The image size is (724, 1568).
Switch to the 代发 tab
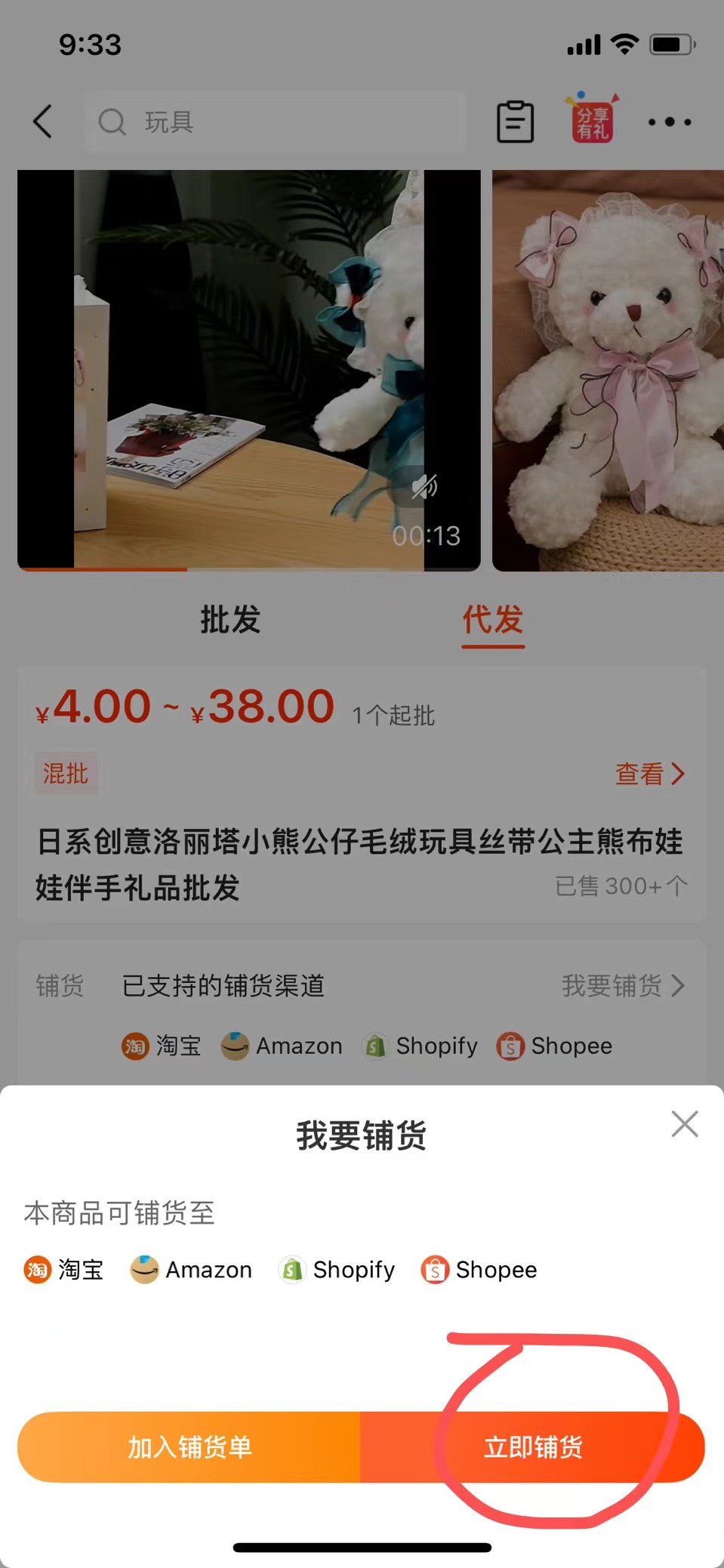point(492,621)
